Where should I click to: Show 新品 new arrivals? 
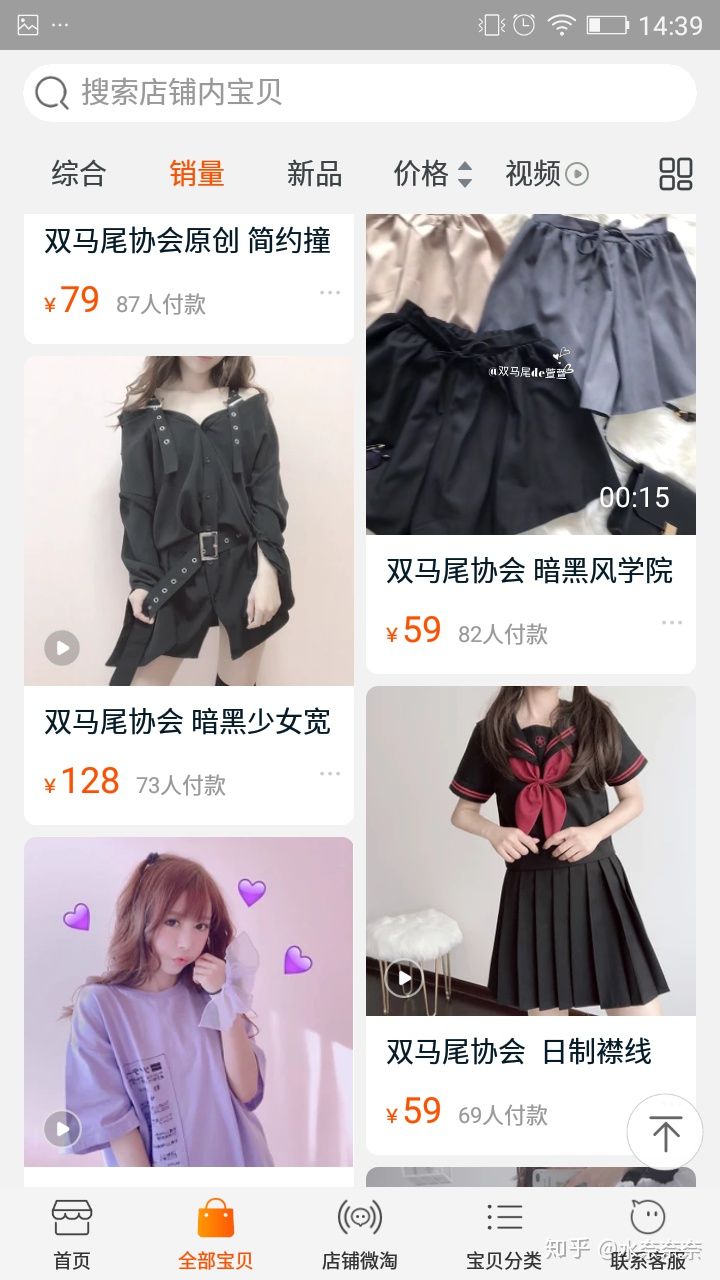314,174
